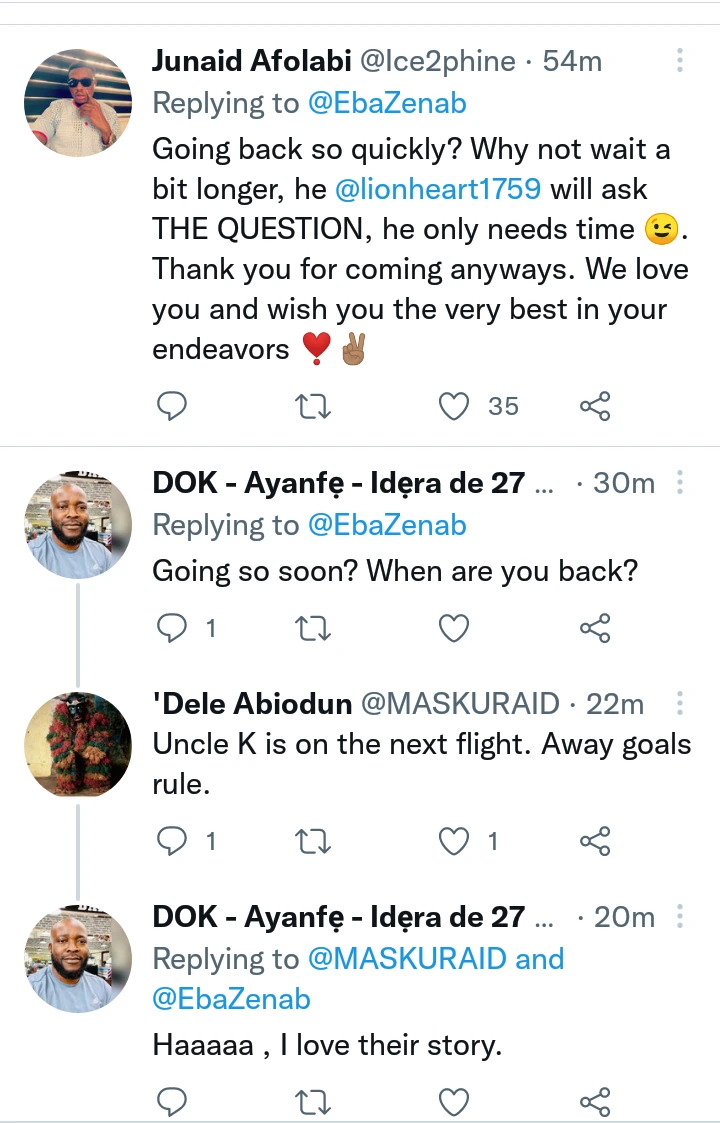Share the 'Going so soon?' tweet
This screenshot has width=720, height=1123.
point(595,628)
